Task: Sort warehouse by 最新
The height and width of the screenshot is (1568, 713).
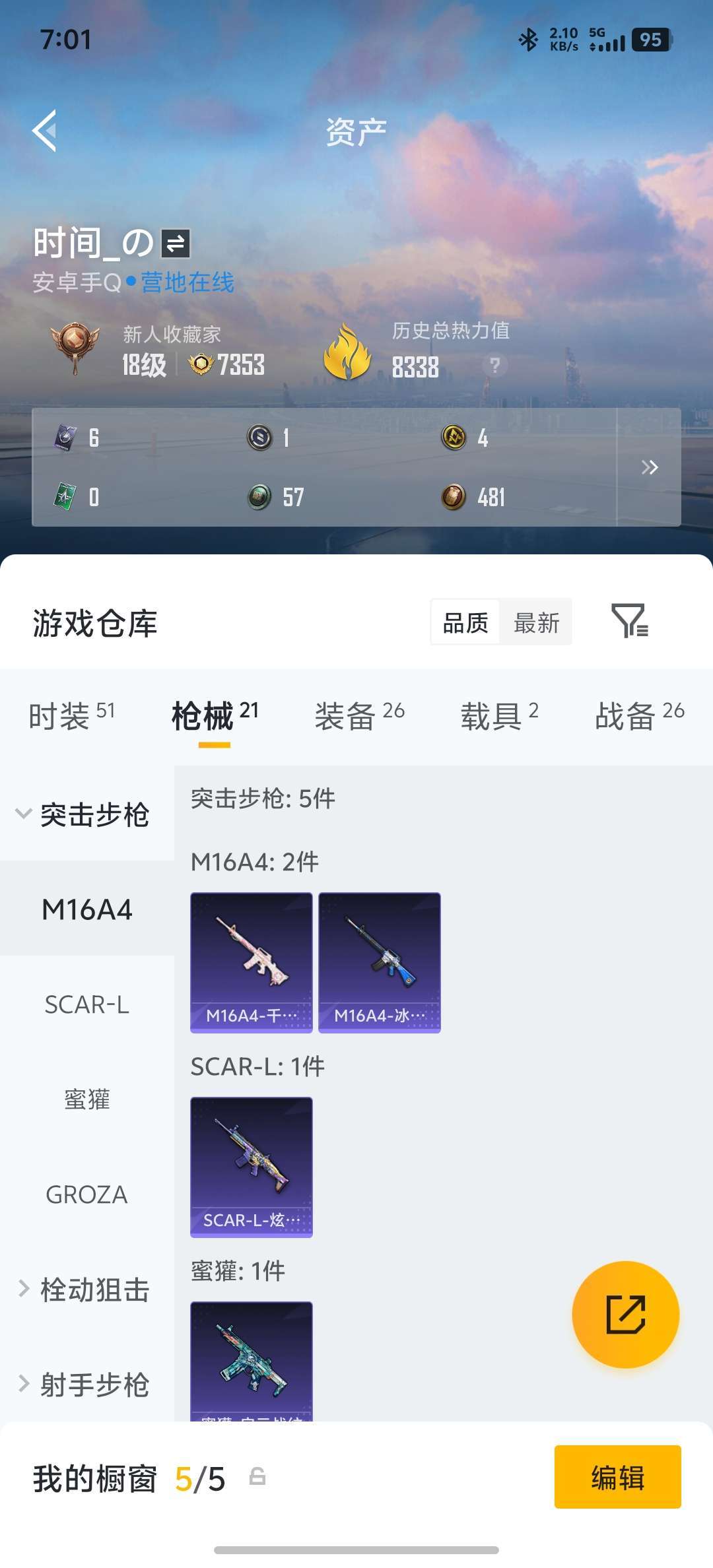Action: (536, 622)
